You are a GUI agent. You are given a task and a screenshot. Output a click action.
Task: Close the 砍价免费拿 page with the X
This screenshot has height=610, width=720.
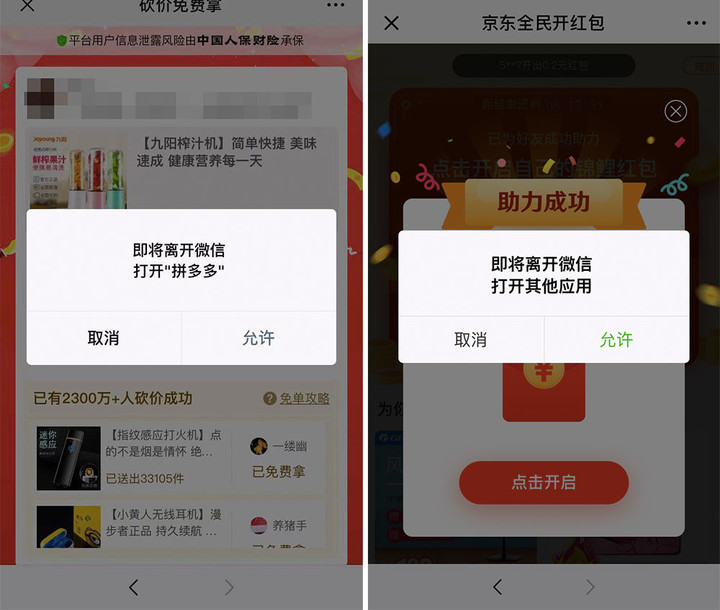tap(27, 6)
